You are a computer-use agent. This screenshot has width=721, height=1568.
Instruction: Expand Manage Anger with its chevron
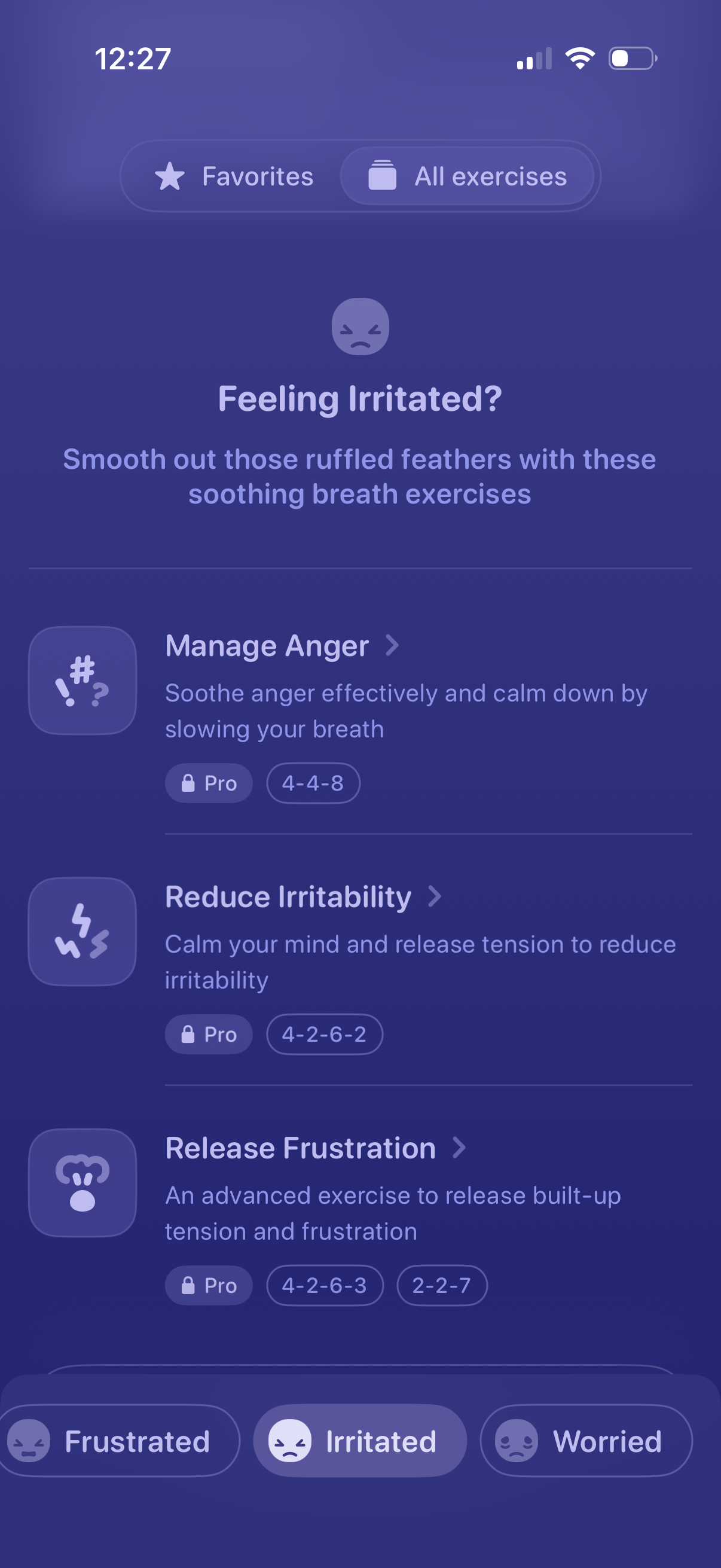(x=392, y=646)
